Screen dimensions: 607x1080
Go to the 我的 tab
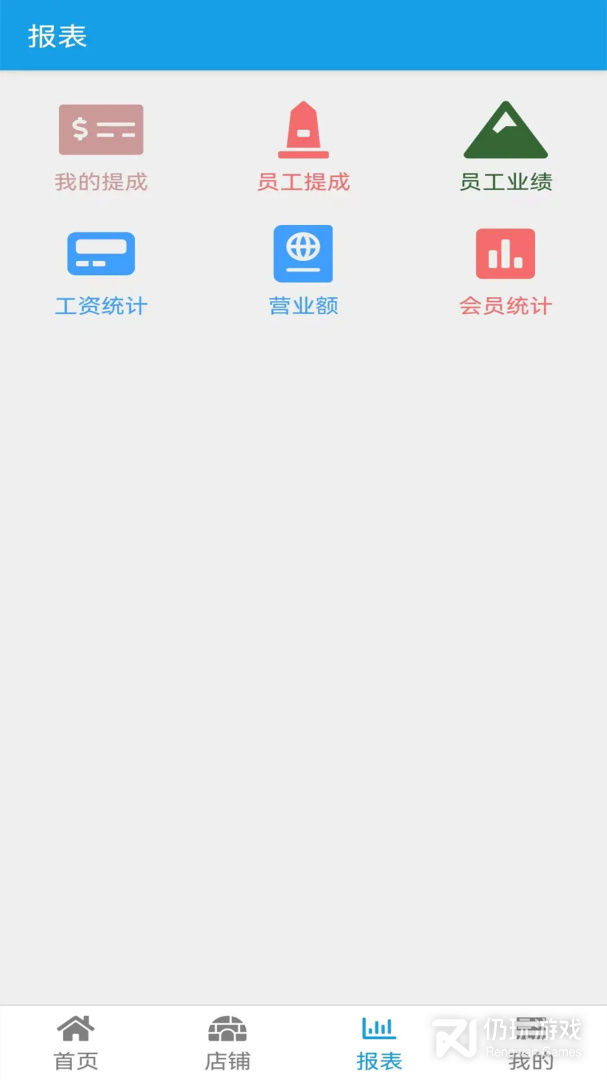tap(531, 1043)
